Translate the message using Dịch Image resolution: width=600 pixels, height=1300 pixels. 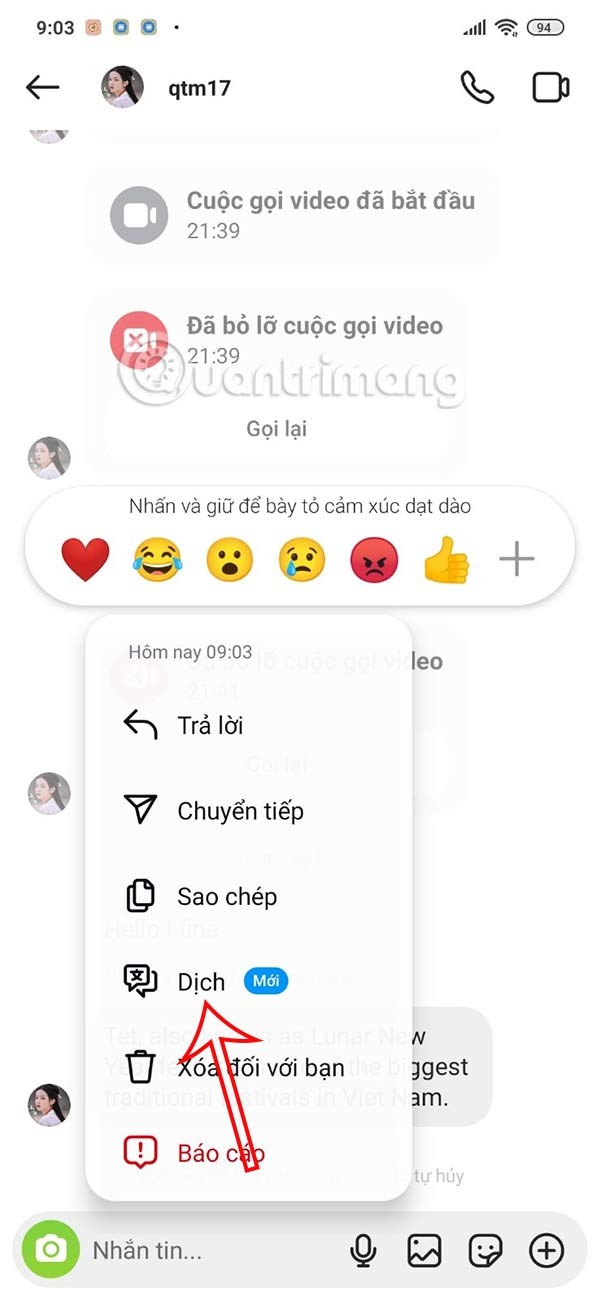coord(200,982)
